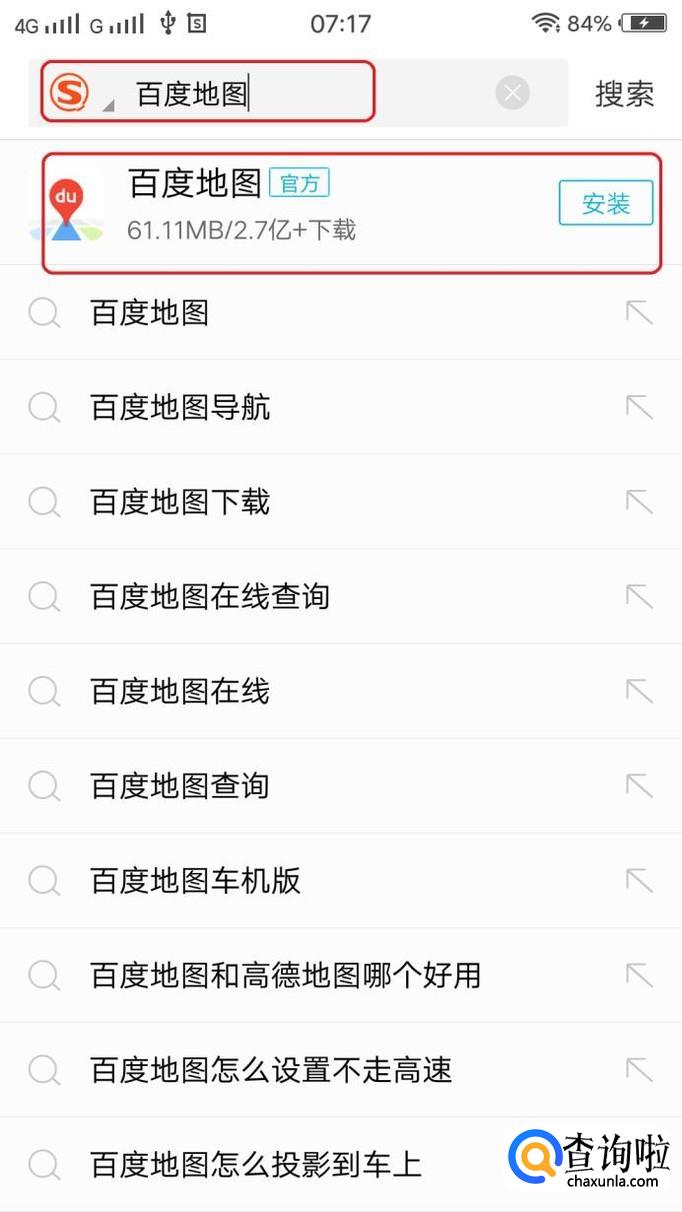Choose the 百度地图下载 suggestion

(180, 502)
